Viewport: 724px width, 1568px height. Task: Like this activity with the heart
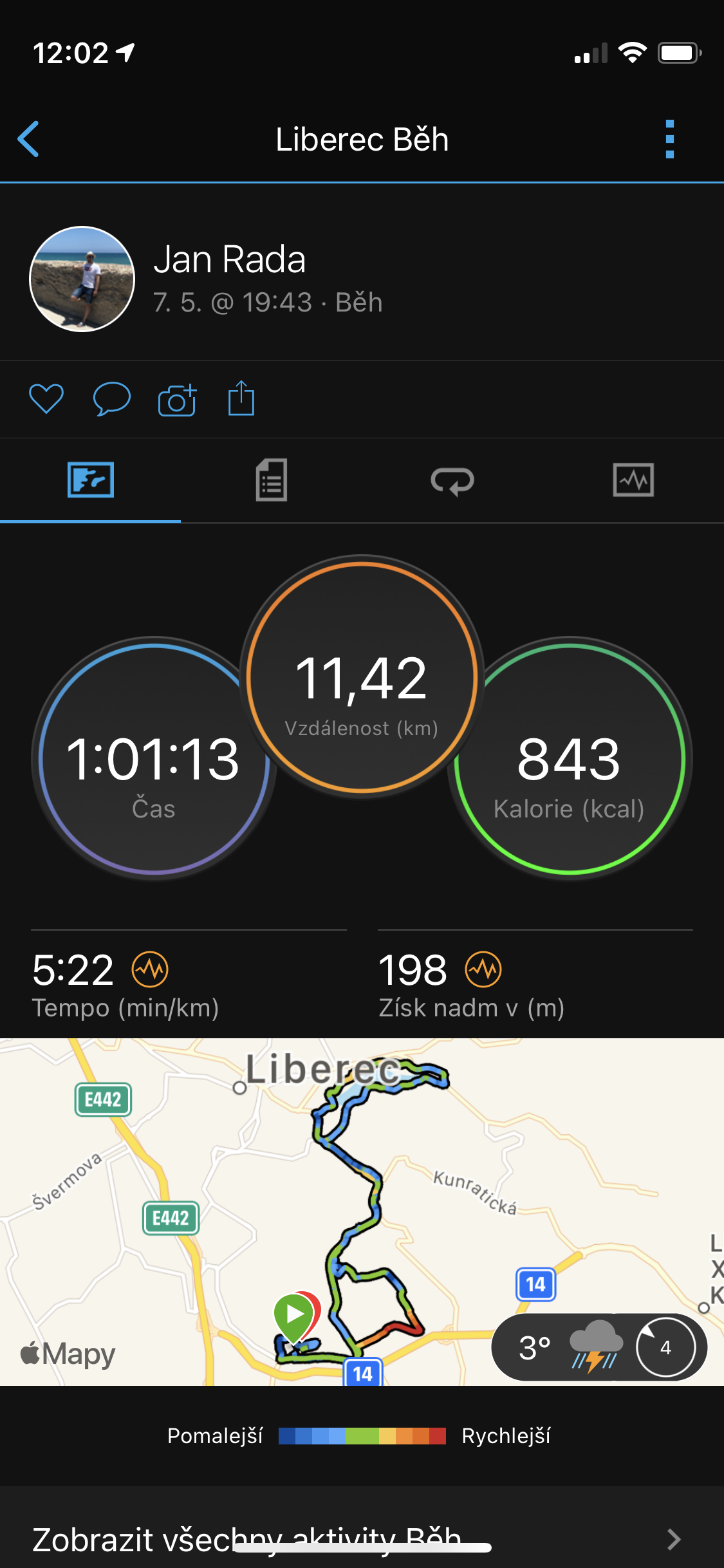[x=46, y=399]
